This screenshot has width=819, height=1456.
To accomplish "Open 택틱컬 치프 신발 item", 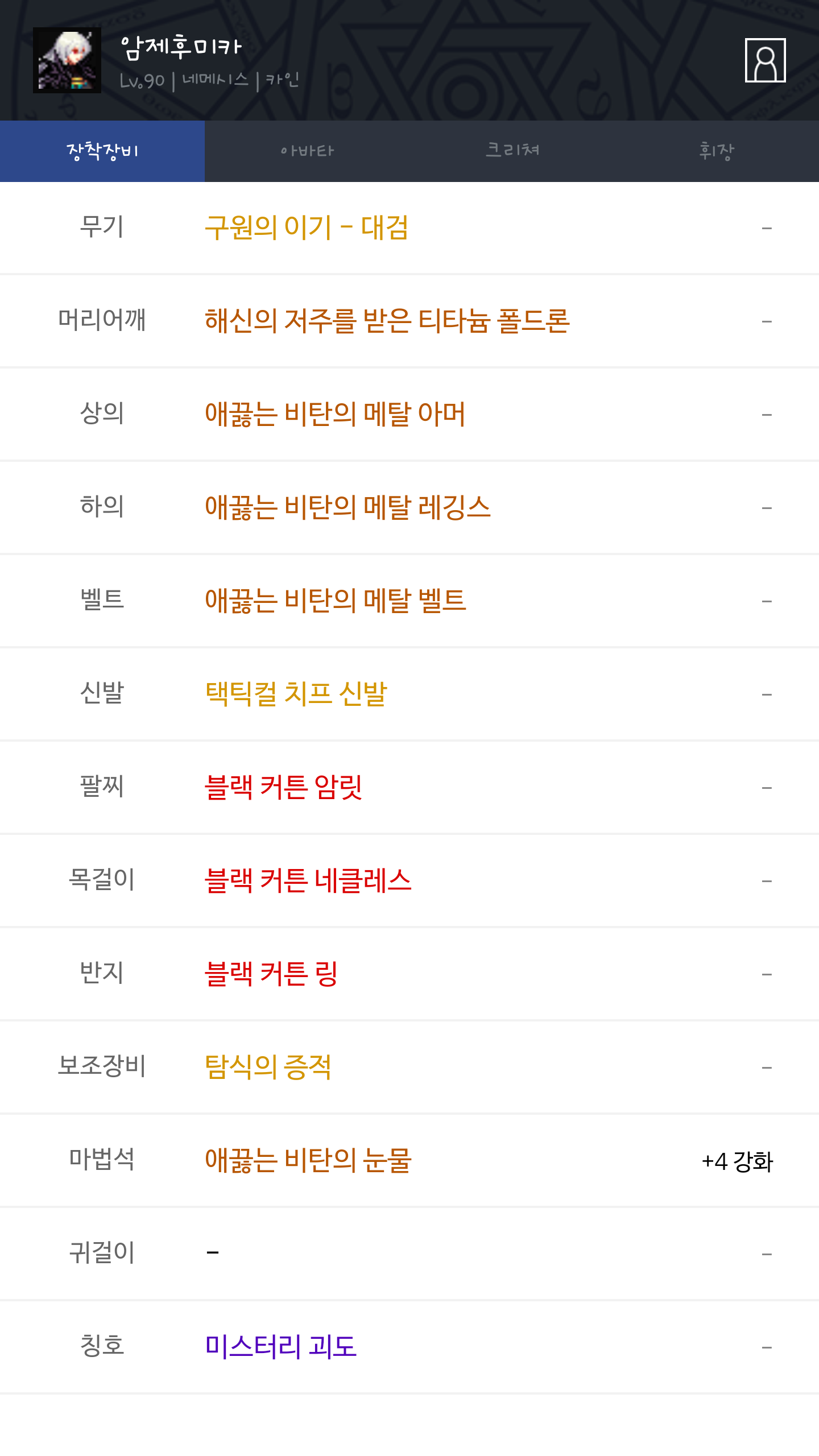I will 296,694.
